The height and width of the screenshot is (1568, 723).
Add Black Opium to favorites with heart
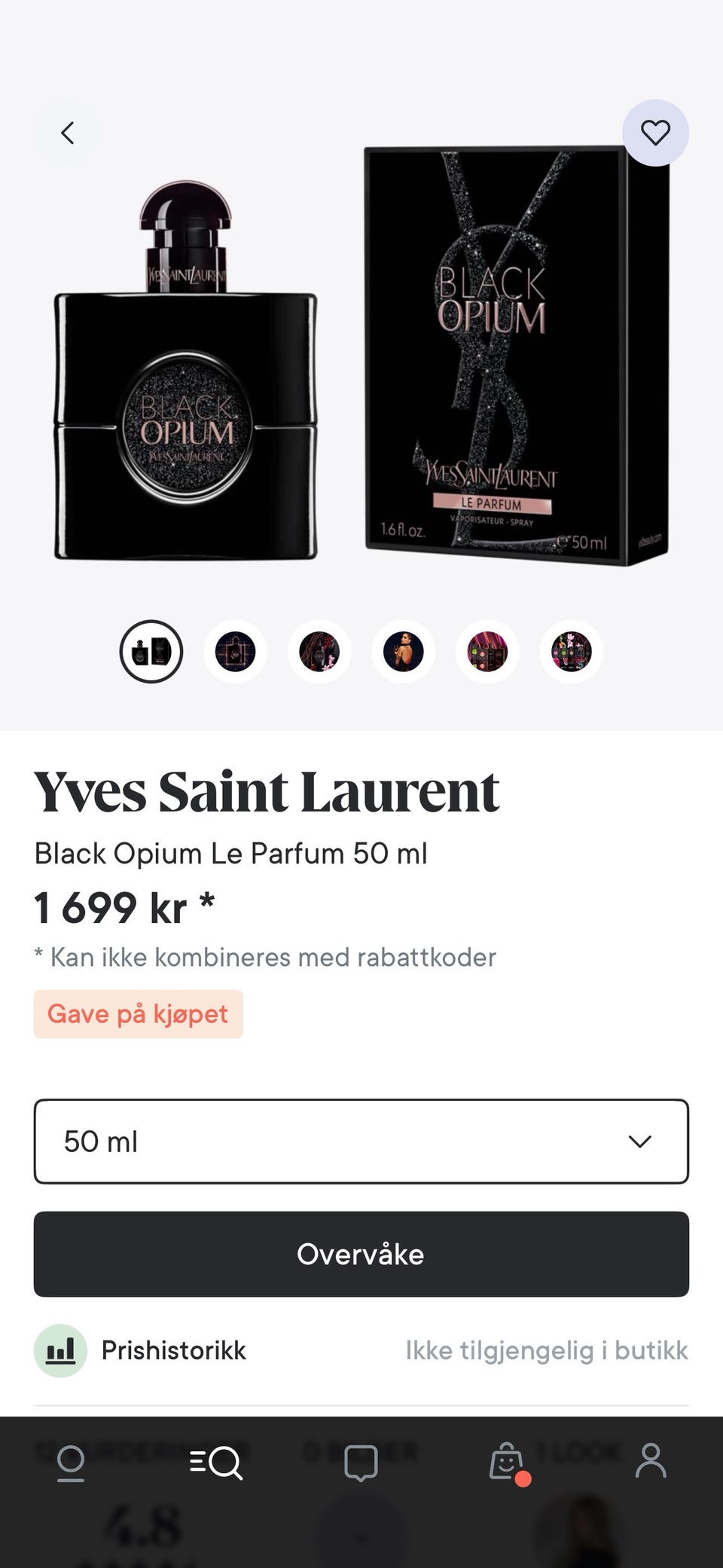tap(655, 133)
